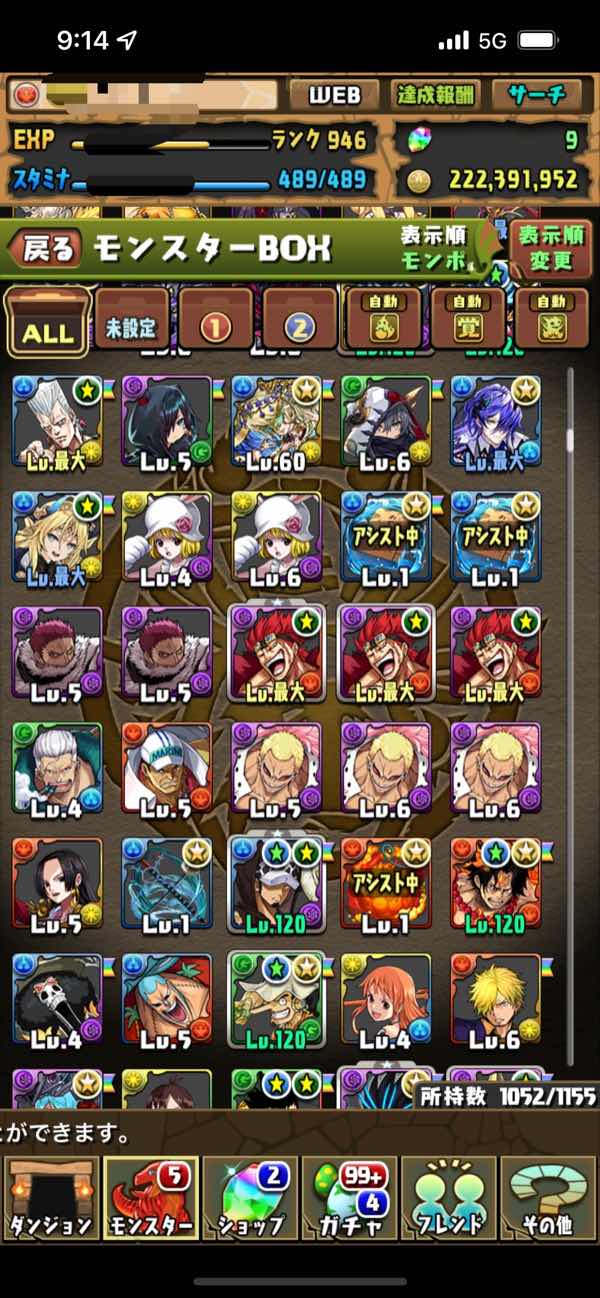Switch to box tab number 1
This screenshot has height=1298, width=600.
click(x=217, y=320)
